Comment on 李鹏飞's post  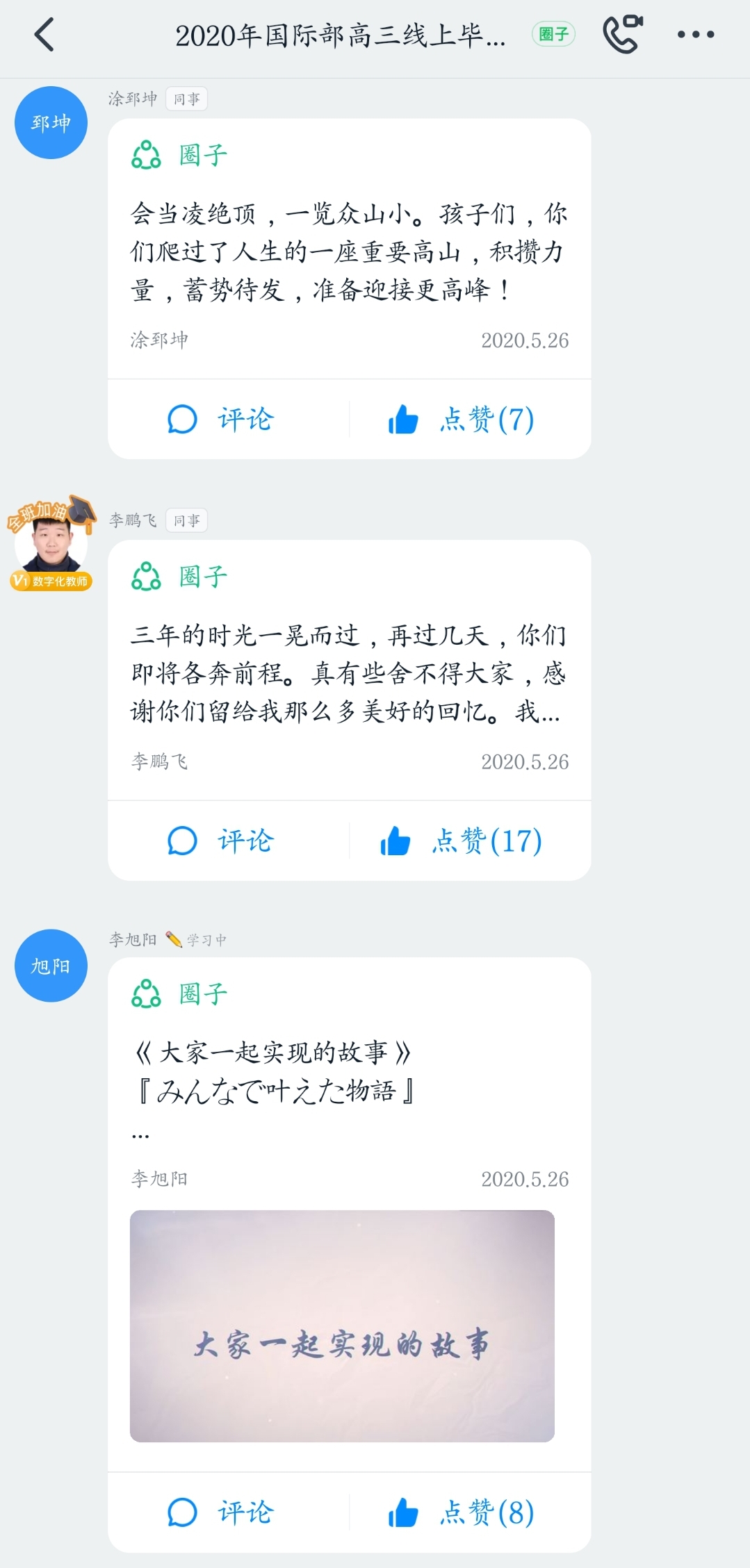[x=222, y=841]
